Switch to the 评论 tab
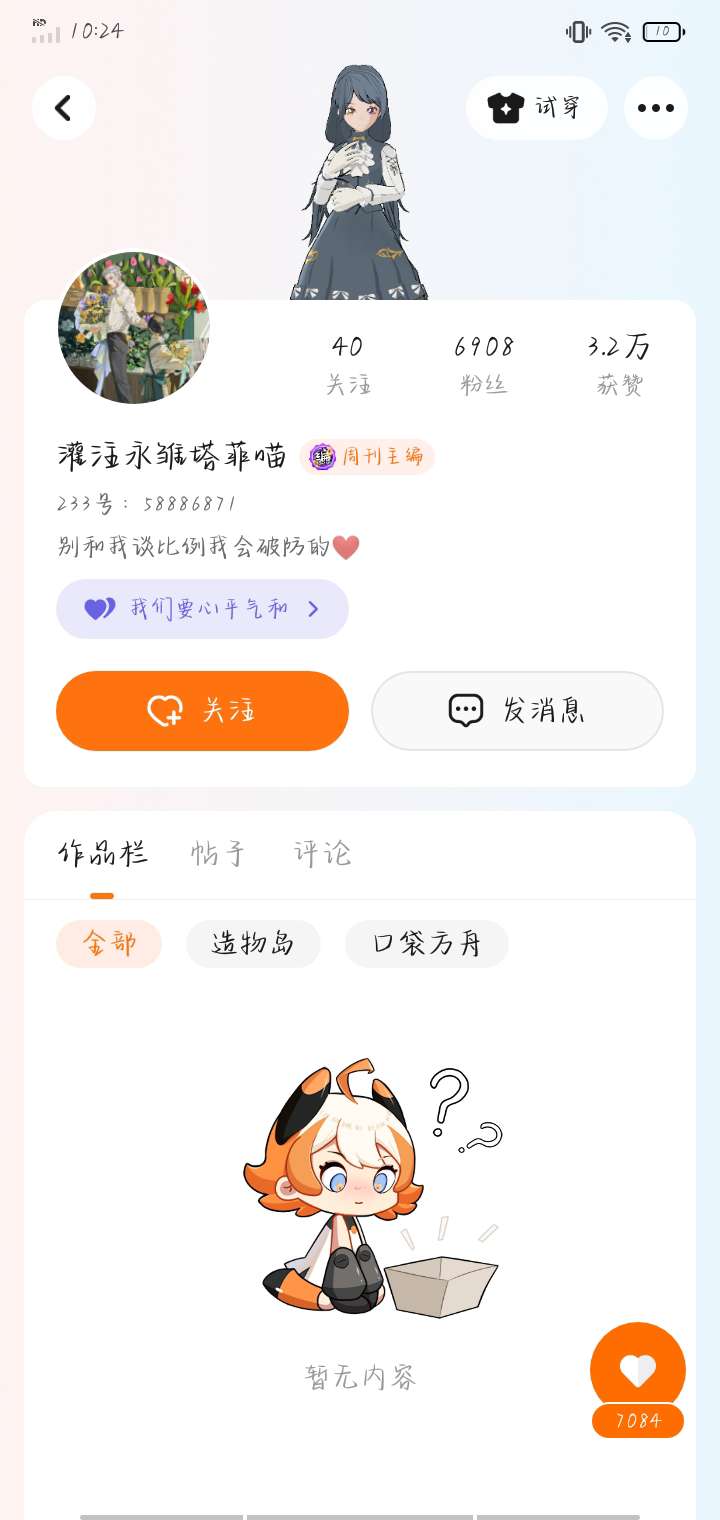Screen dimensions: 720x1520 coord(322,854)
